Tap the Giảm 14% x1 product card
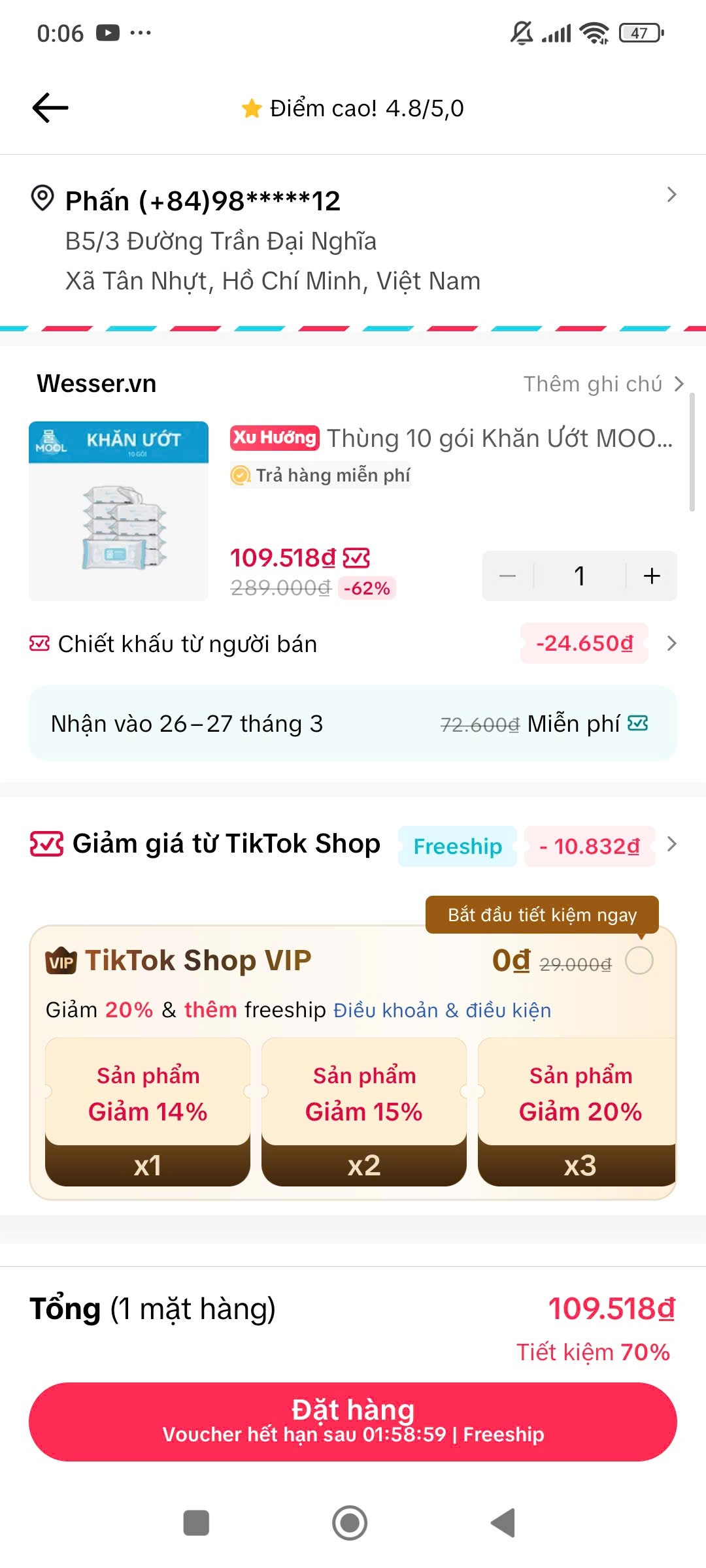 (148, 1112)
